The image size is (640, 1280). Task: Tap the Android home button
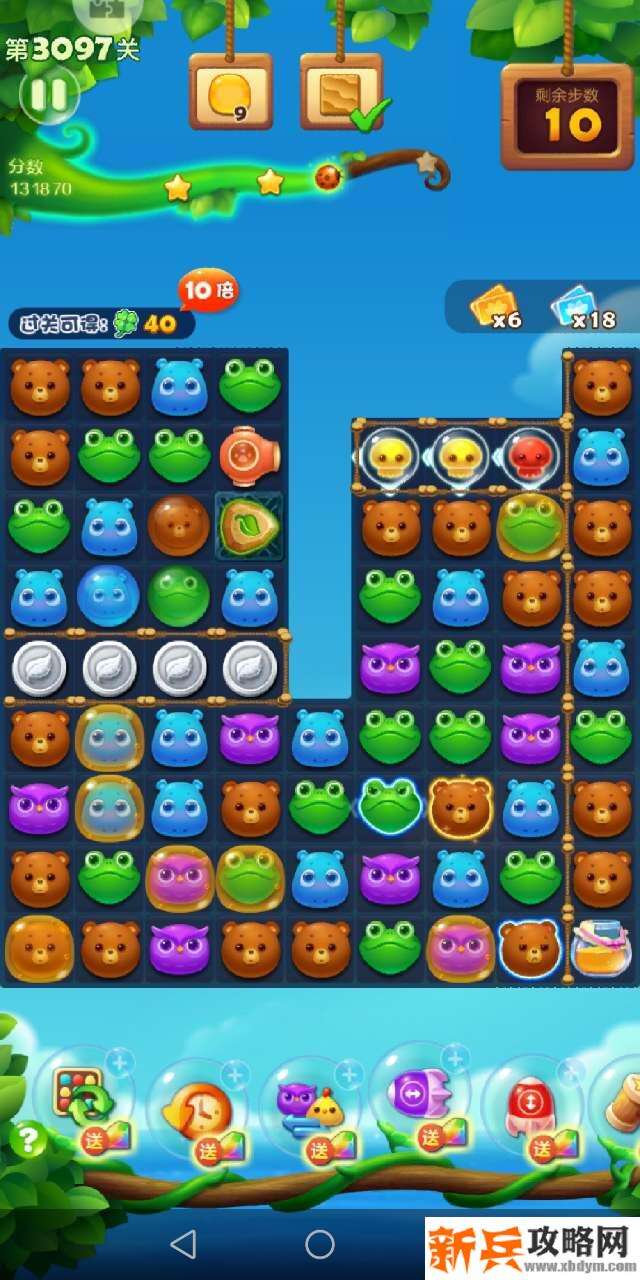tap(320, 1244)
